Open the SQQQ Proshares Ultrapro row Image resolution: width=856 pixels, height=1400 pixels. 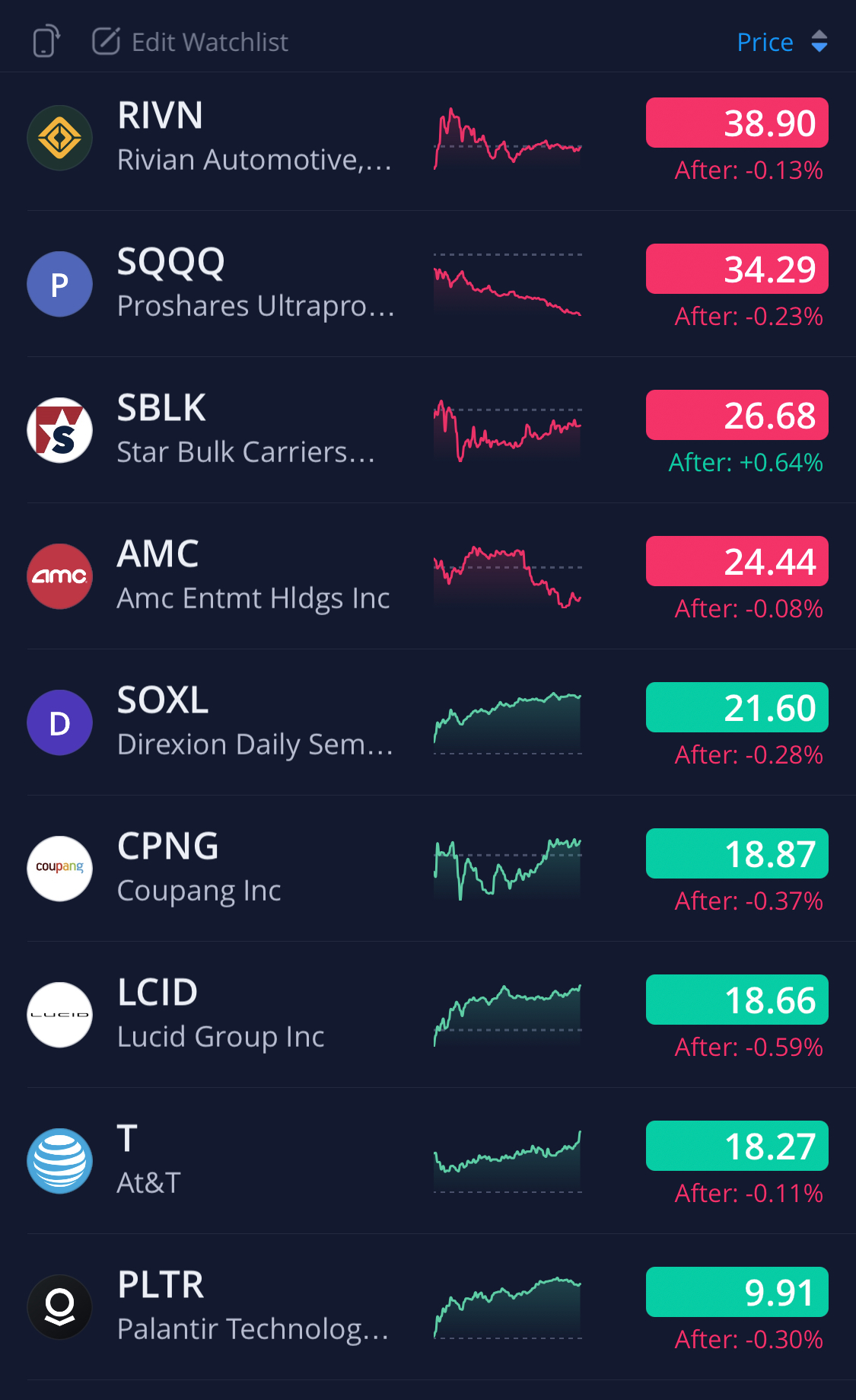(428, 284)
